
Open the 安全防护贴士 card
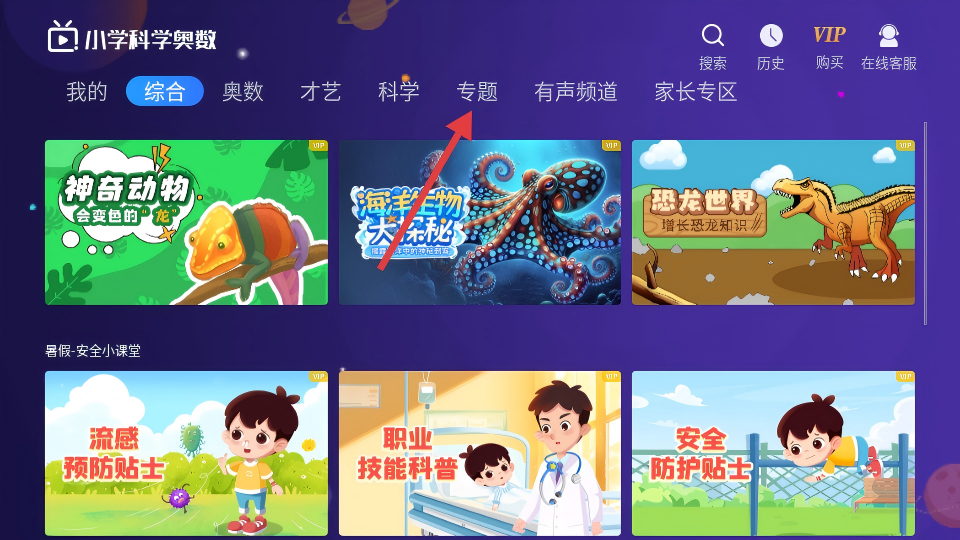point(773,453)
